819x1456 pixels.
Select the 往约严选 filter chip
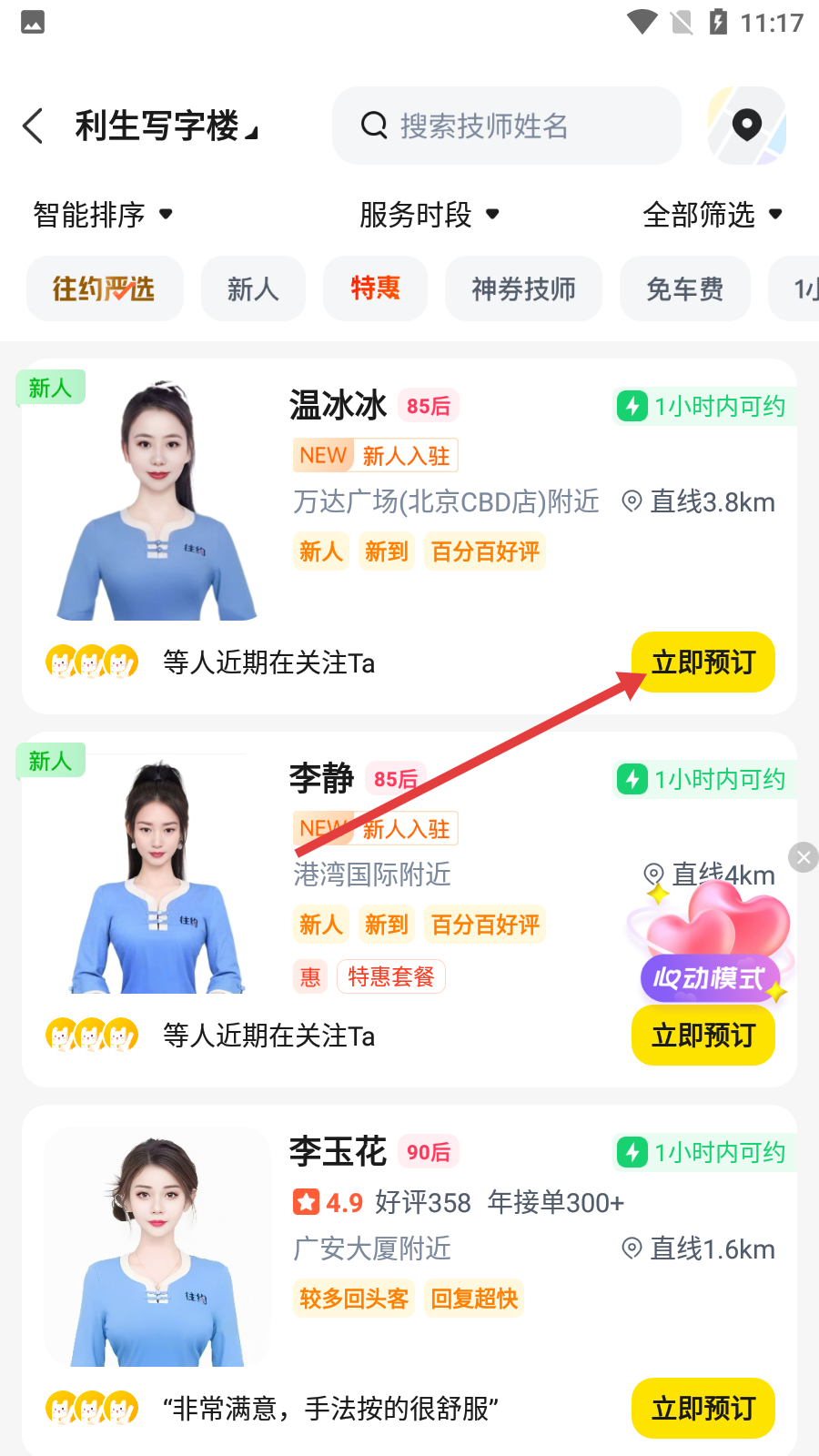[x=105, y=288]
